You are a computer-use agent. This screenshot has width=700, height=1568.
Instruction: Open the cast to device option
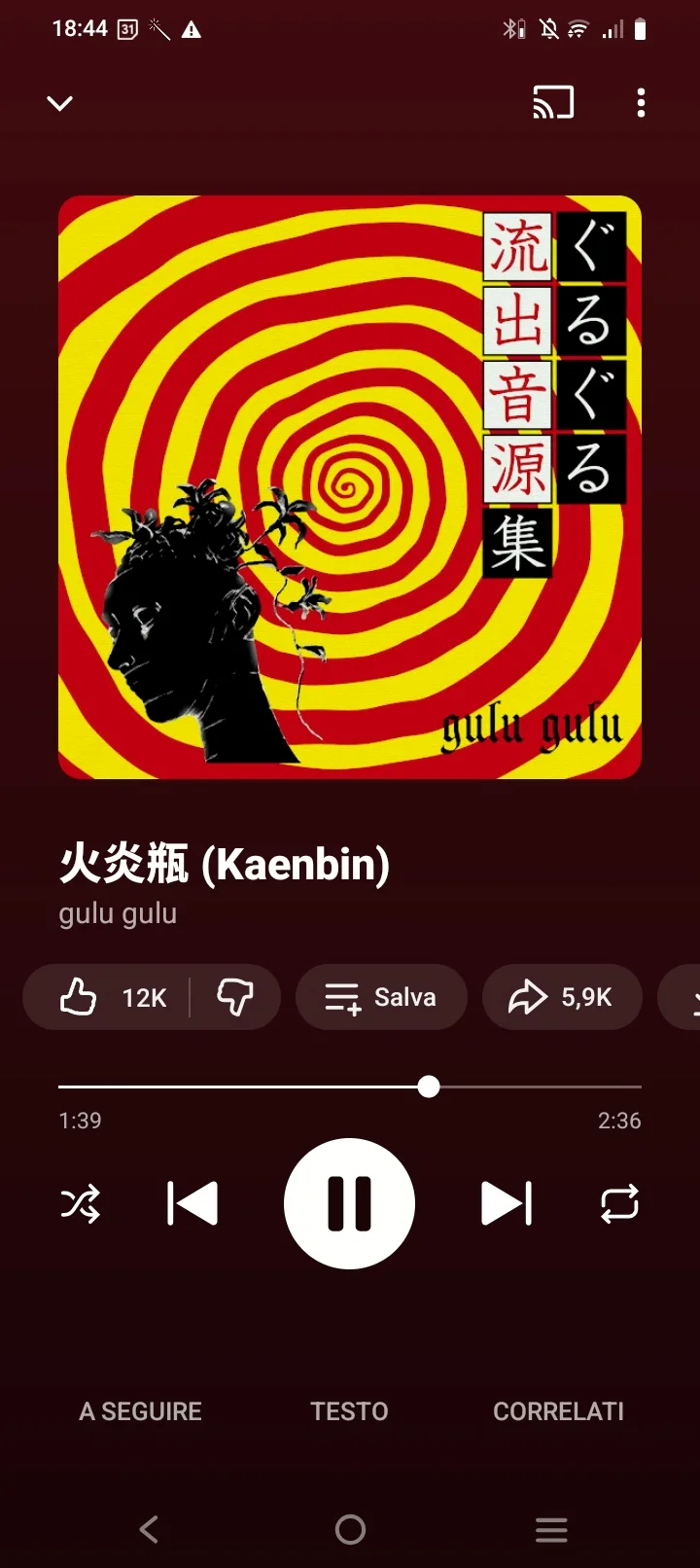point(553,103)
